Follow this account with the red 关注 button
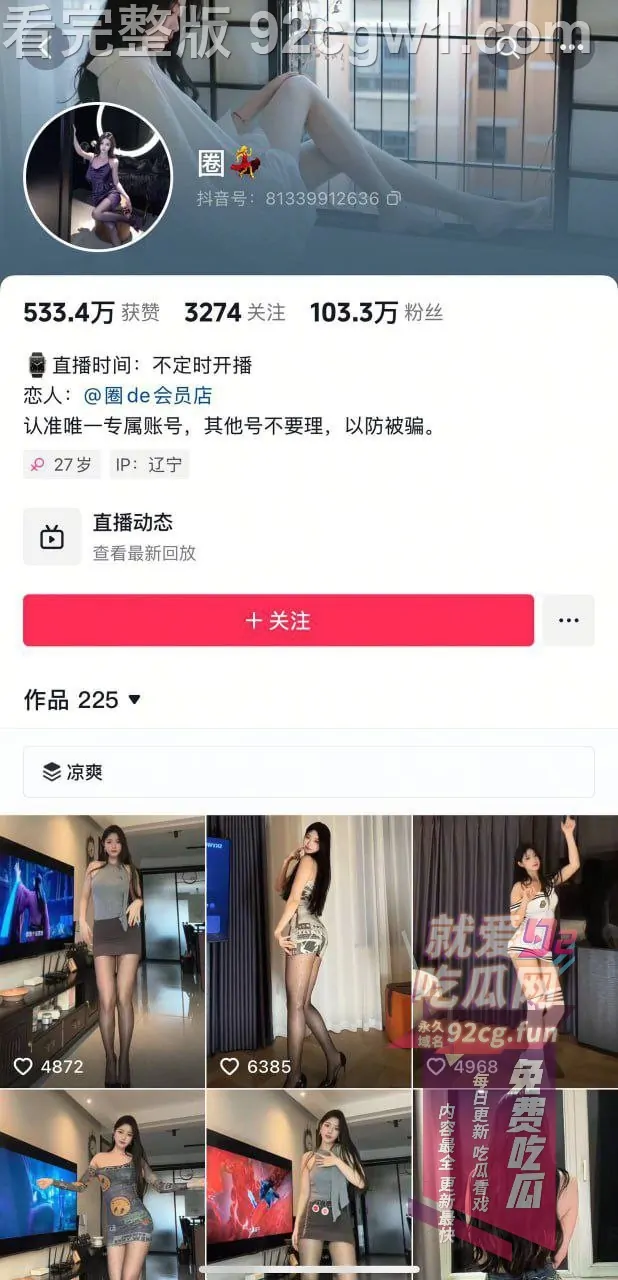This screenshot has height=1280, width=618. 278,621
